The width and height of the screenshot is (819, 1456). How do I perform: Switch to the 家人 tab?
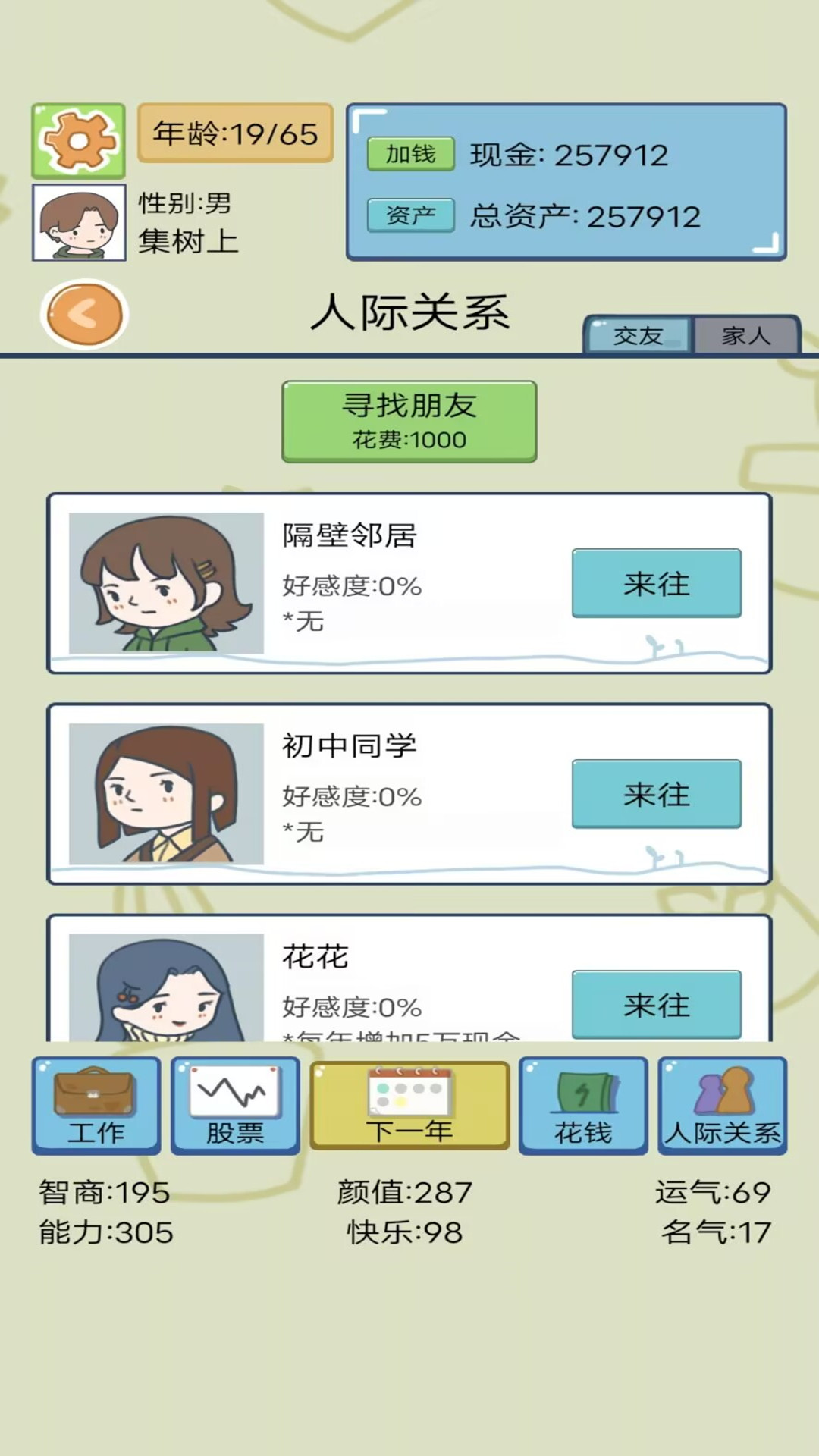(x=747, y=334)
